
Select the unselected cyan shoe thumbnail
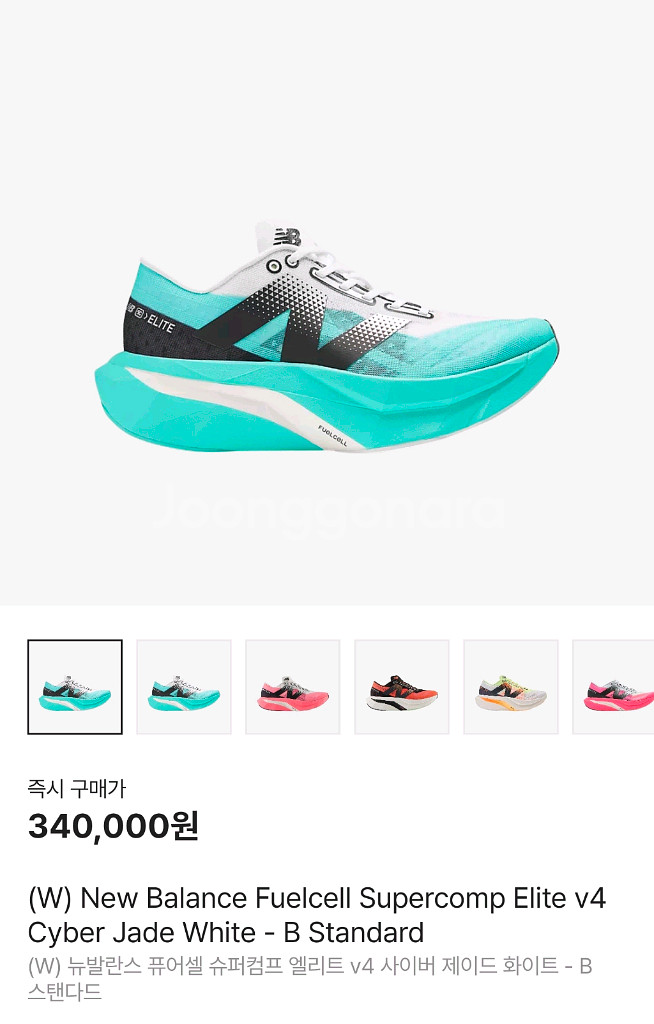184,687
